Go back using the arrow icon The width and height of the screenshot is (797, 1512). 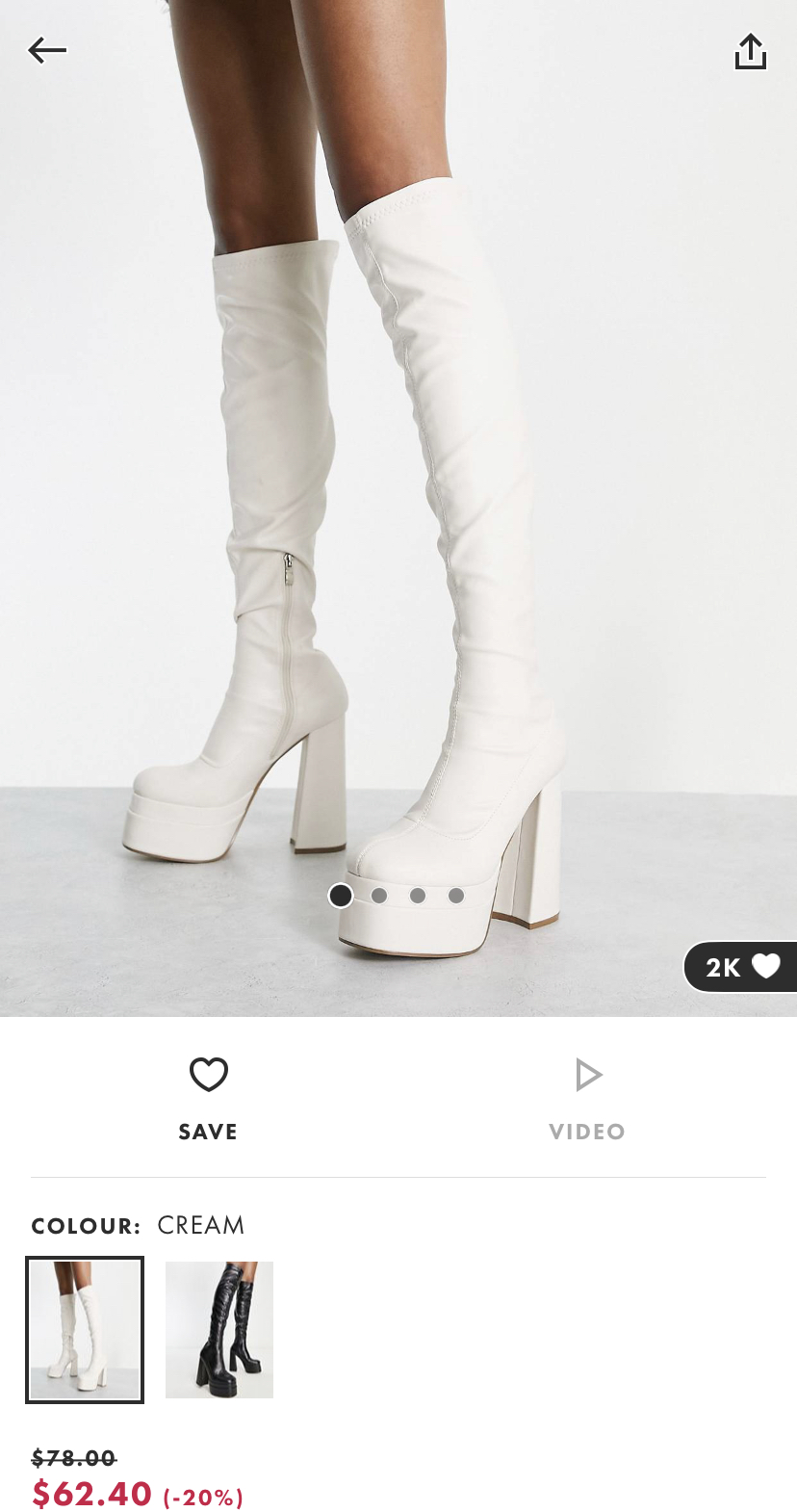[47, 50]
